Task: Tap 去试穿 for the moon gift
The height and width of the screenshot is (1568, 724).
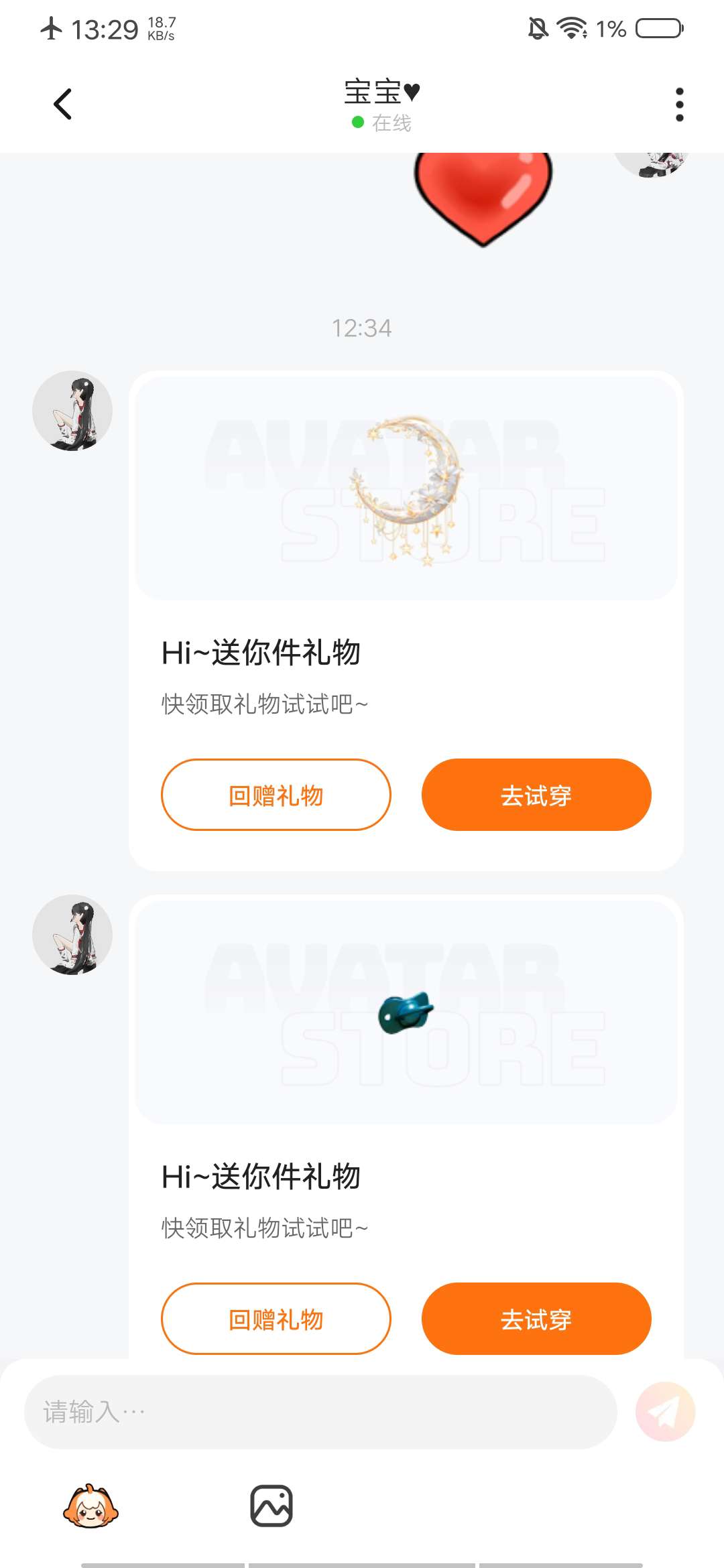Action: [x=536, y=795]
